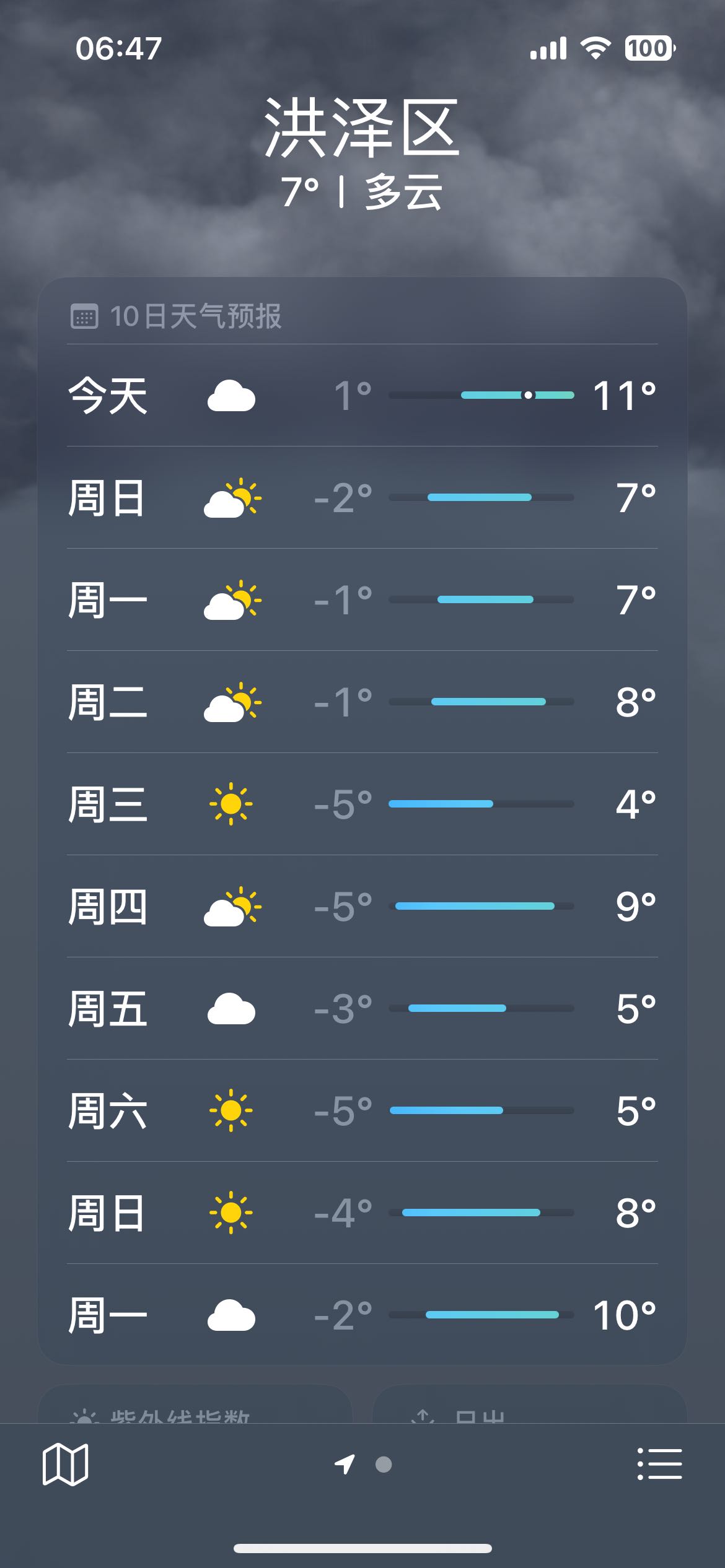Open today's forecast row 今天
Viewport: 725px width, 1568px height.
362,395
